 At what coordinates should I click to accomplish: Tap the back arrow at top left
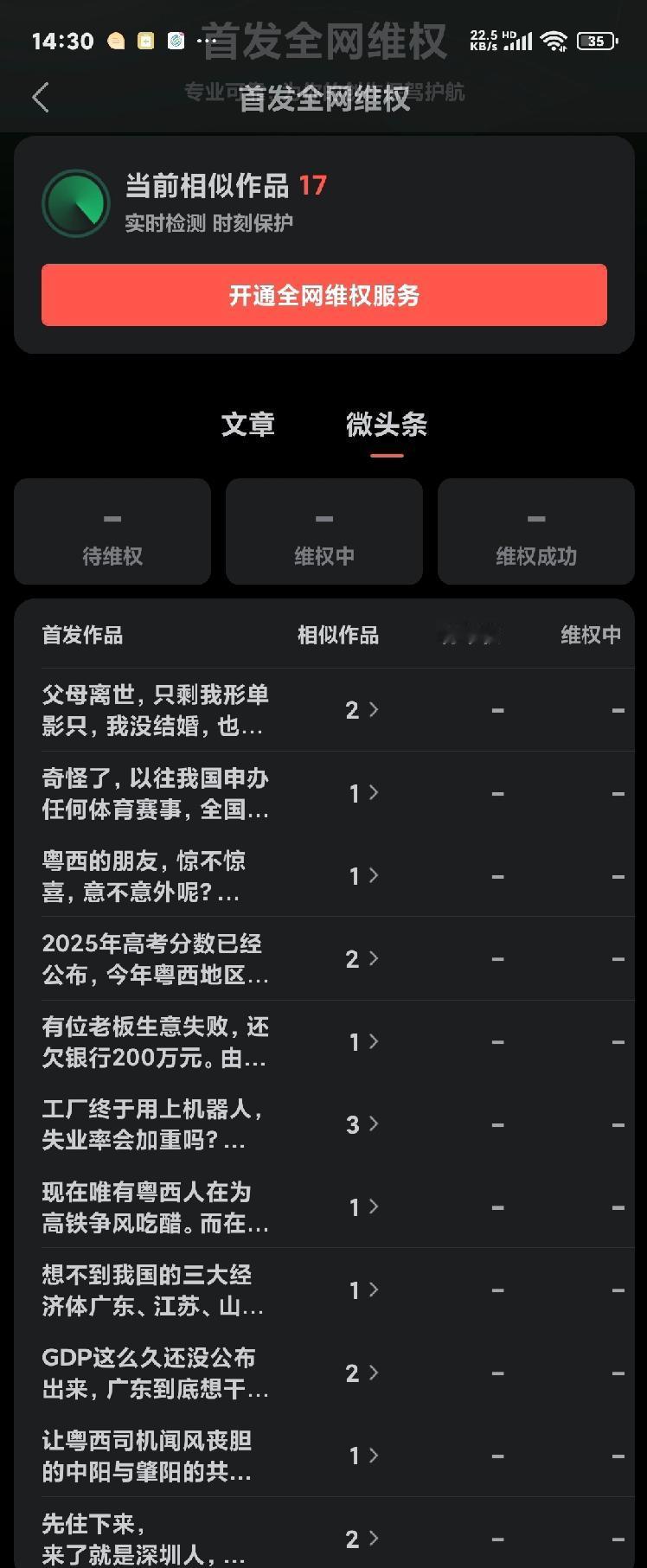(41, 98)
